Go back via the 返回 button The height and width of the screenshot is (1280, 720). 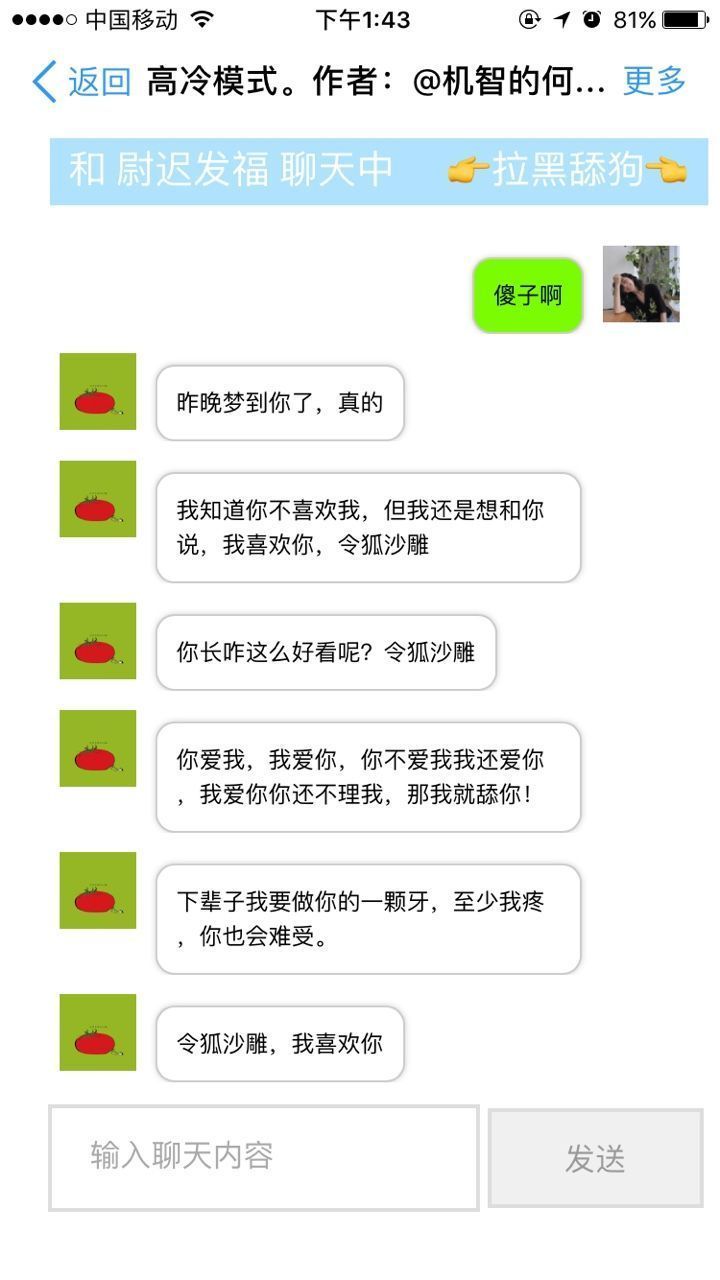point(82,82)
